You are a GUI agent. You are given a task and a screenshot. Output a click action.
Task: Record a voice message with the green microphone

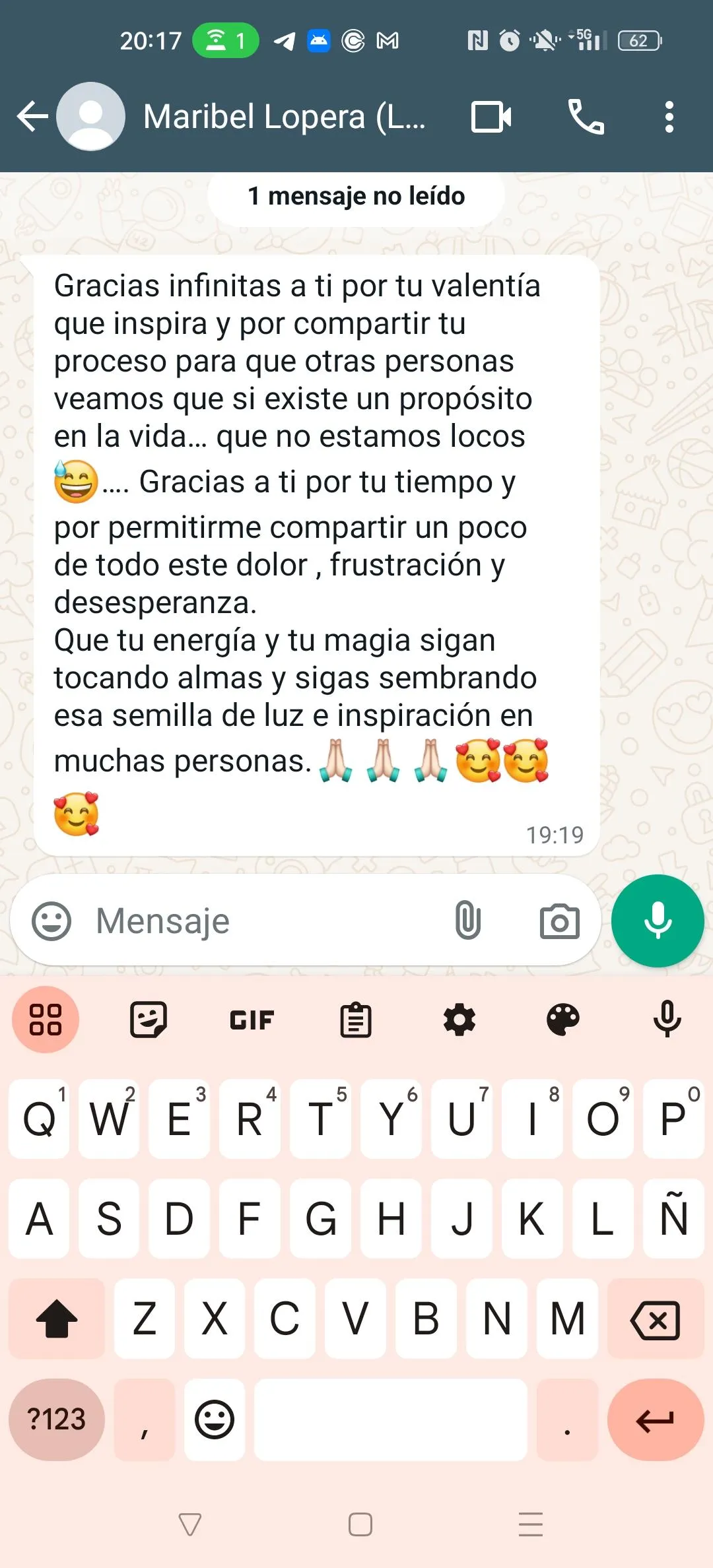pos(658,921)
